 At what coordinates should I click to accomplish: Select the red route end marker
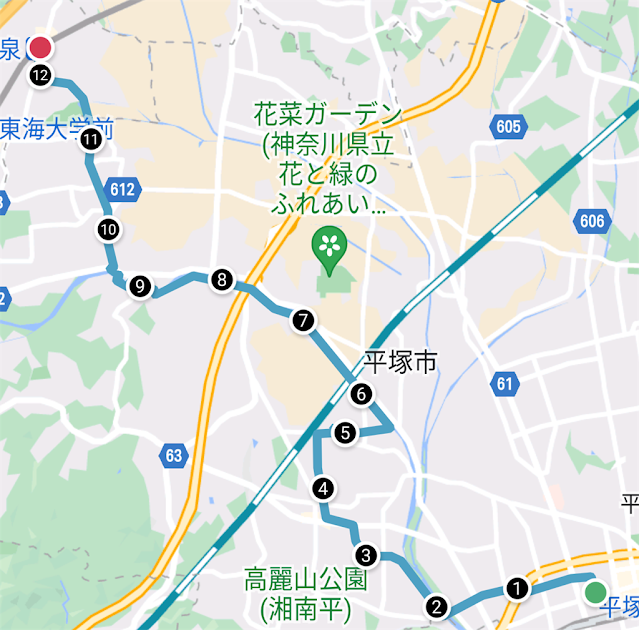pyautogui.click(x=41, y=47)
